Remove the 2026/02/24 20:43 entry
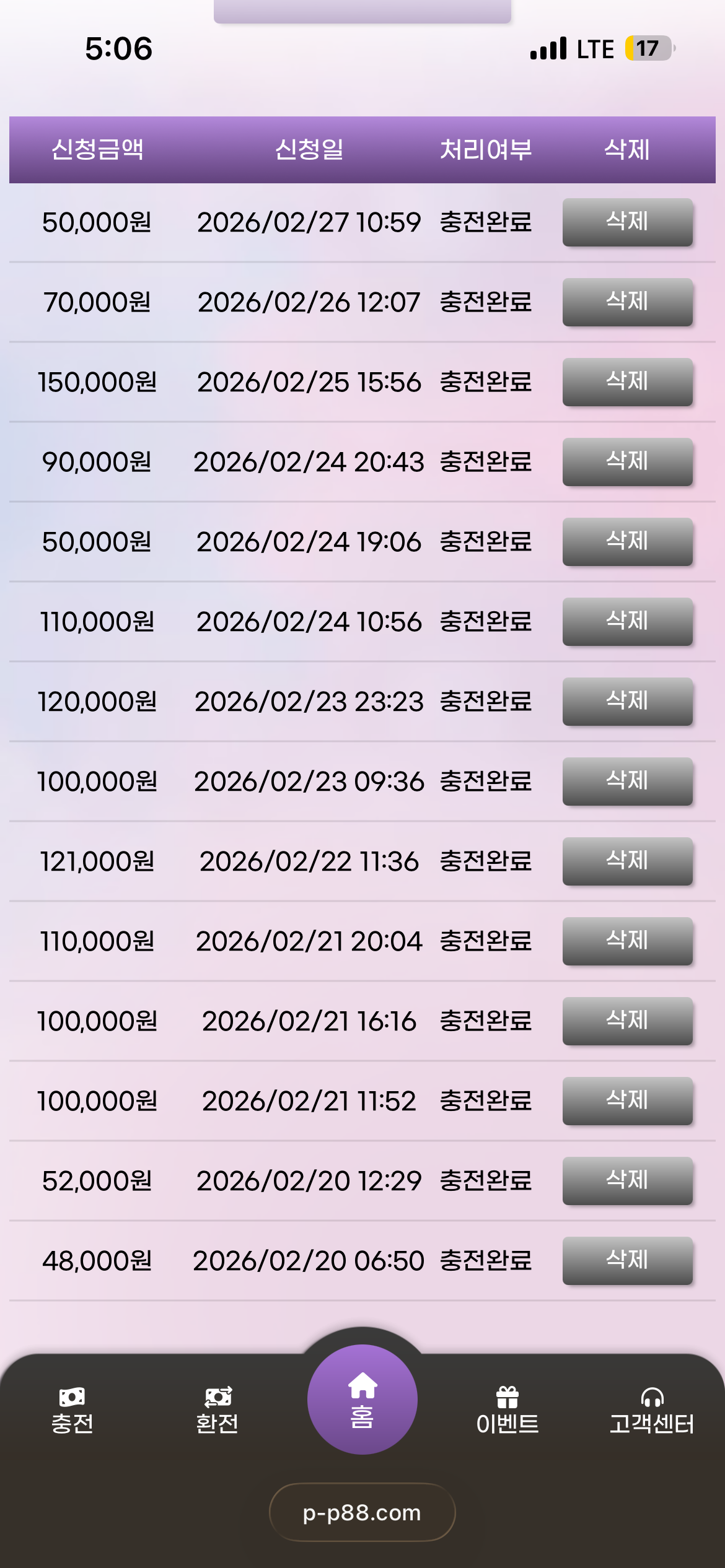 point(627,462)
